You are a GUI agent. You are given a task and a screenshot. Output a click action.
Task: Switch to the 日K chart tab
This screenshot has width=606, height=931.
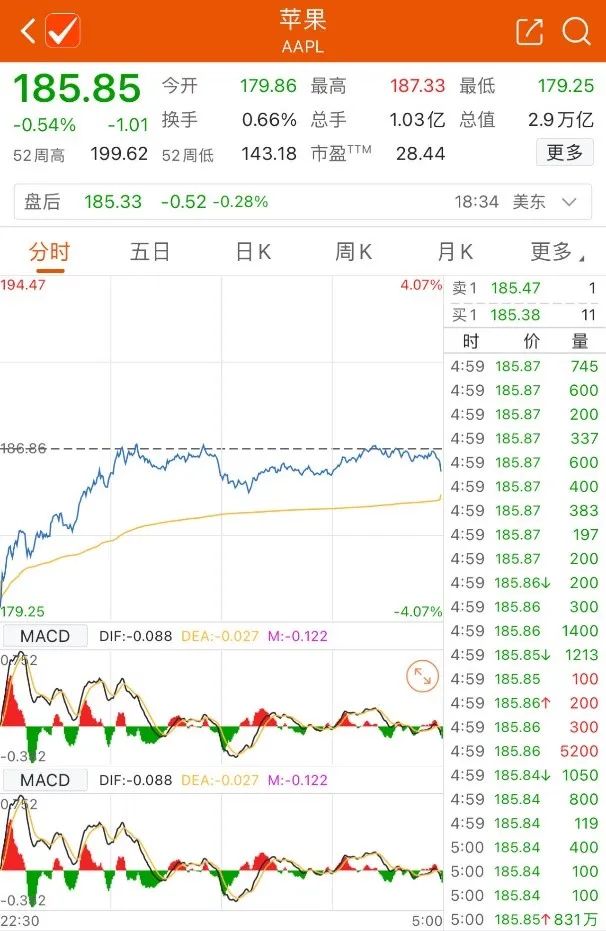coord(253,251)
